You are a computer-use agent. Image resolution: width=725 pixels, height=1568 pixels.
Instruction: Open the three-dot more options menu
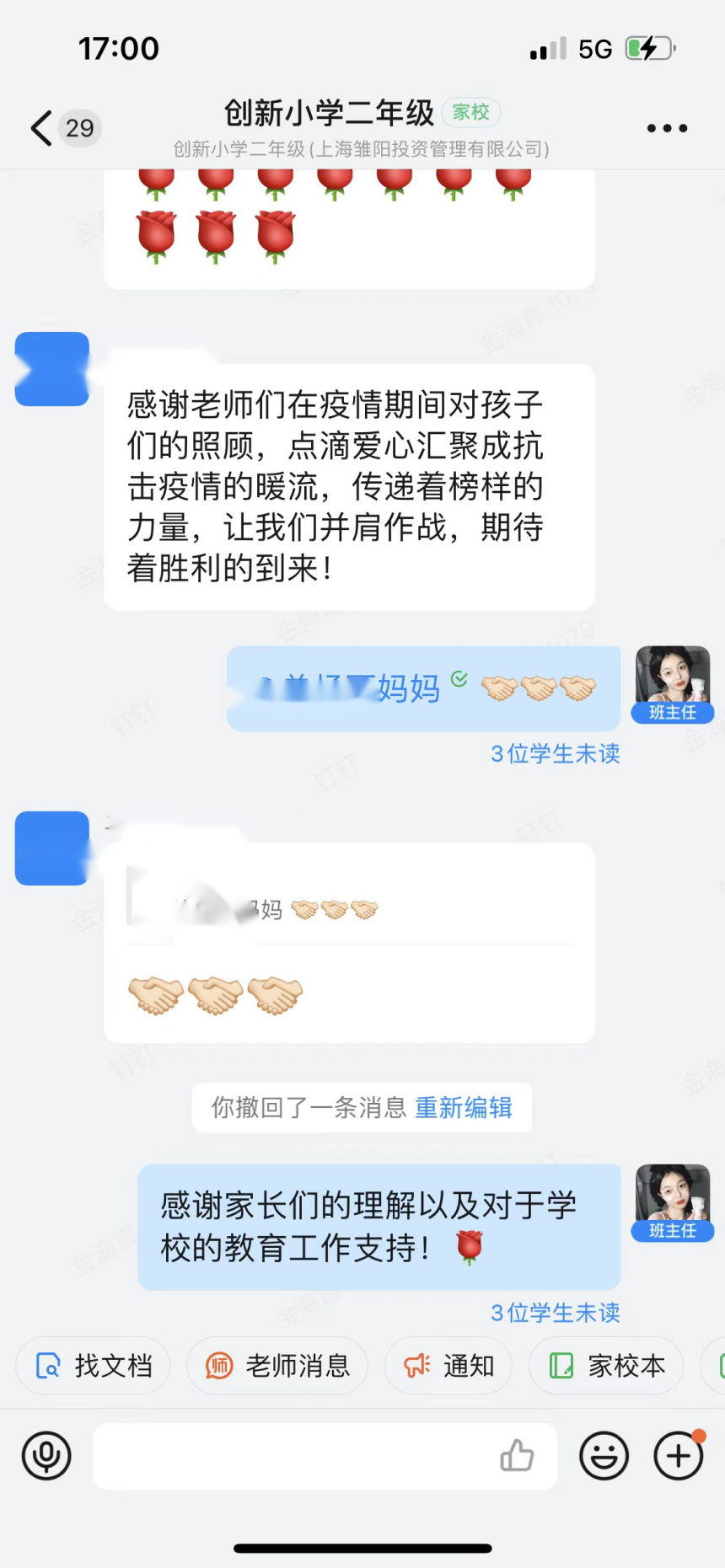click(x=667, y=128)
